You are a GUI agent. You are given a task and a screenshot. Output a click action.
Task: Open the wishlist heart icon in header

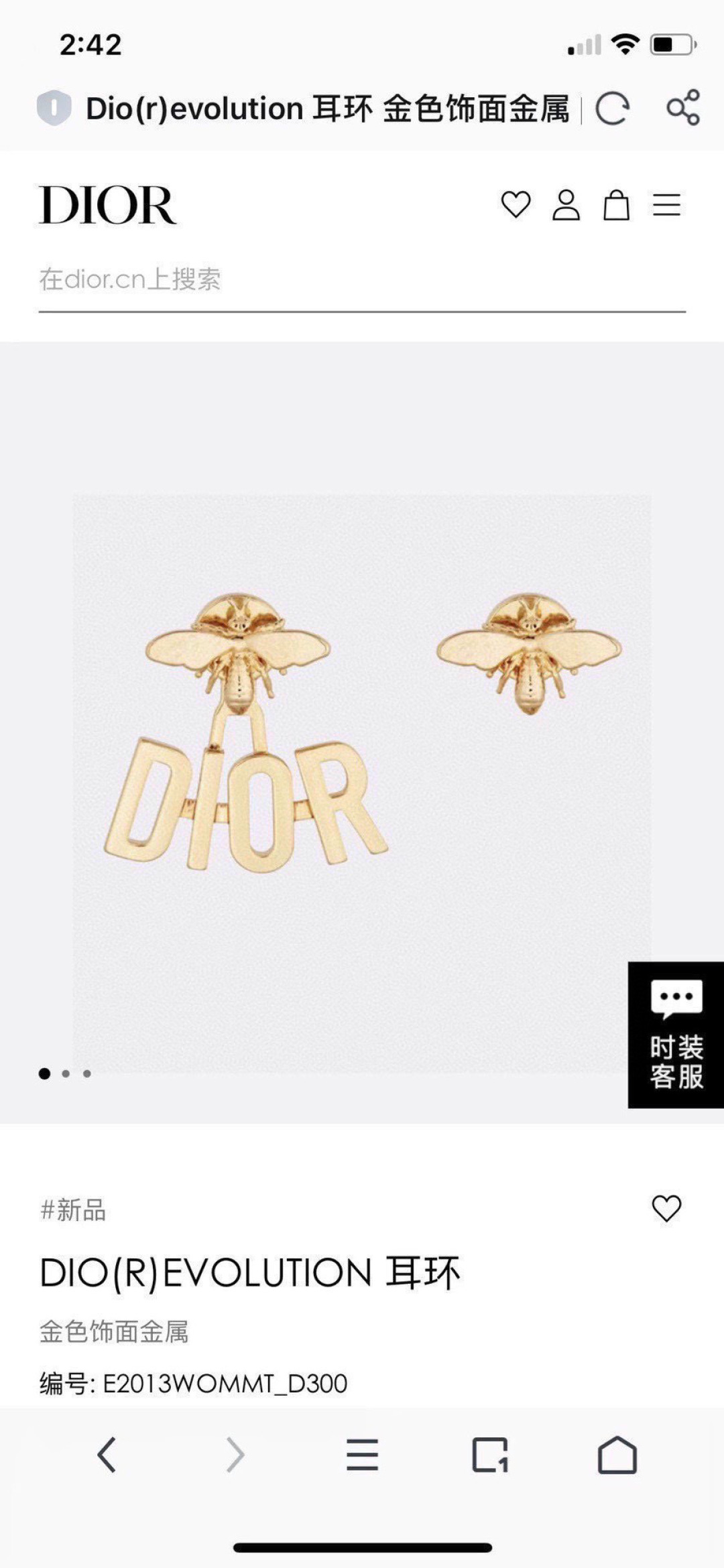click(x=516, y=206)
